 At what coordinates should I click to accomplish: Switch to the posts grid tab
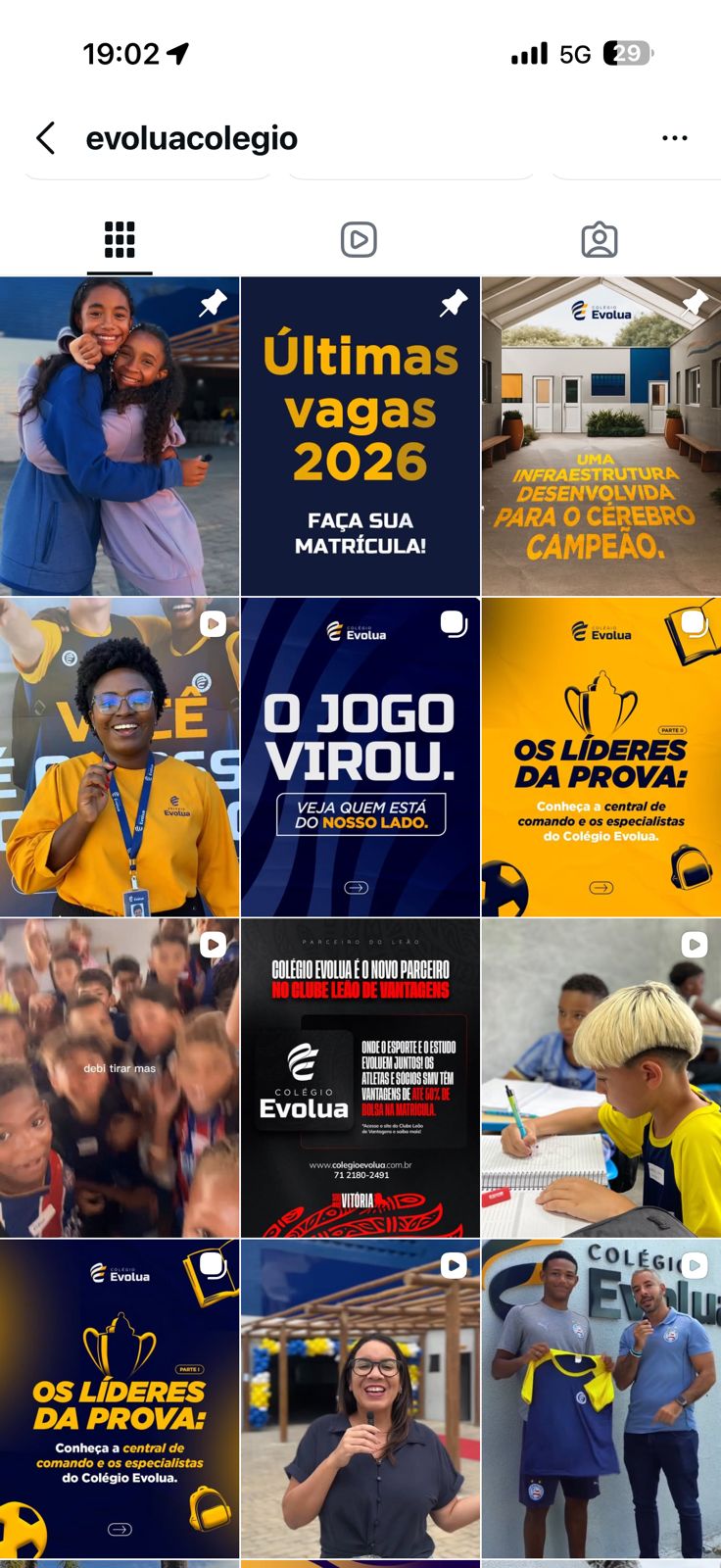point(120,240)
